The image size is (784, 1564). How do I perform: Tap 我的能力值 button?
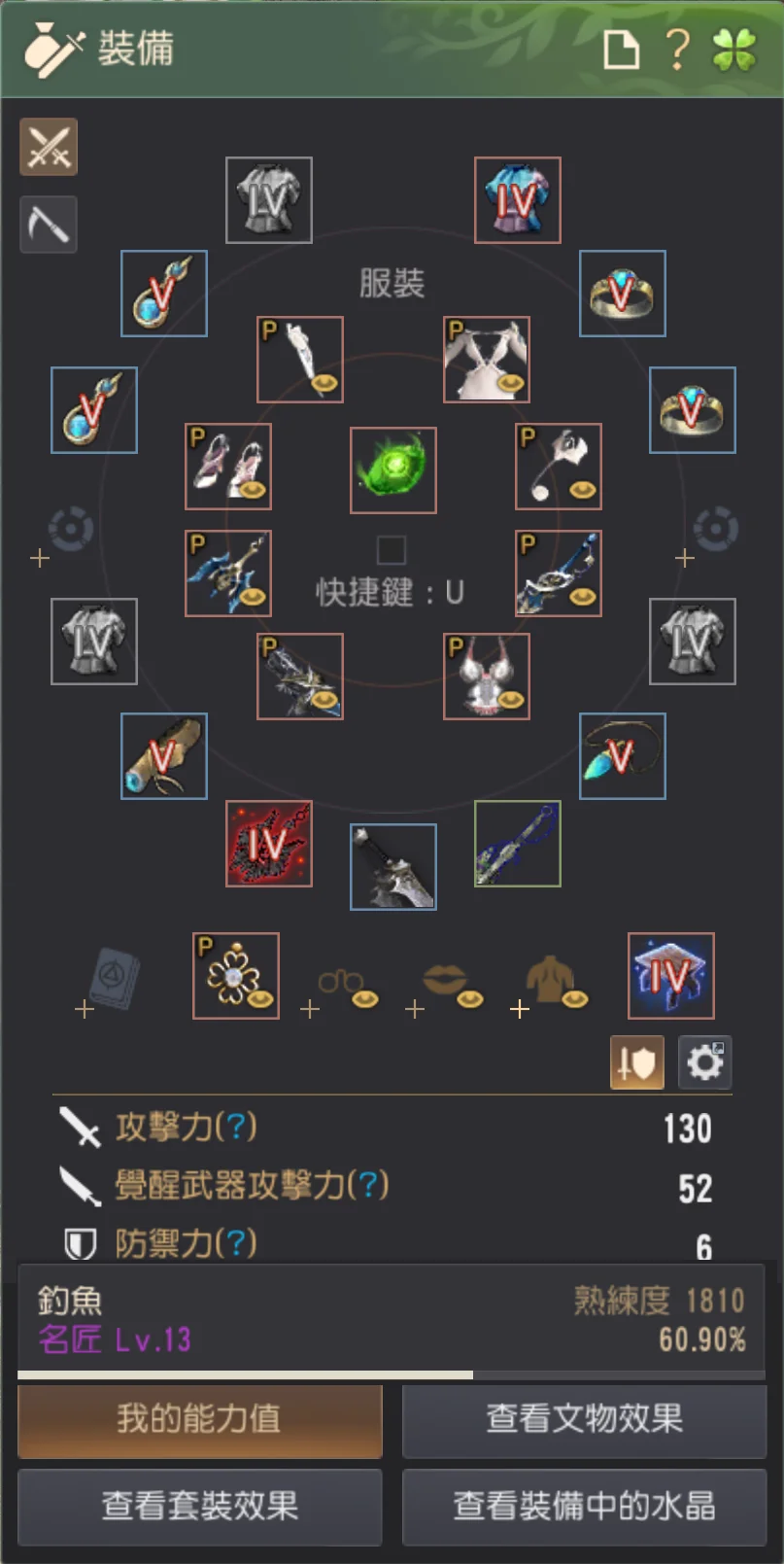click(199, 1420)
